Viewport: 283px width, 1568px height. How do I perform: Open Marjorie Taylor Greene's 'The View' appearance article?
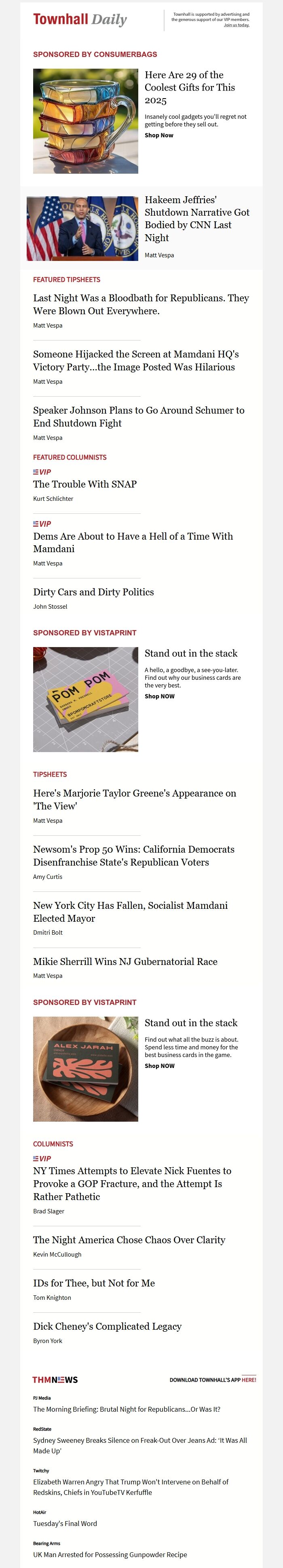tap(134, 799)
